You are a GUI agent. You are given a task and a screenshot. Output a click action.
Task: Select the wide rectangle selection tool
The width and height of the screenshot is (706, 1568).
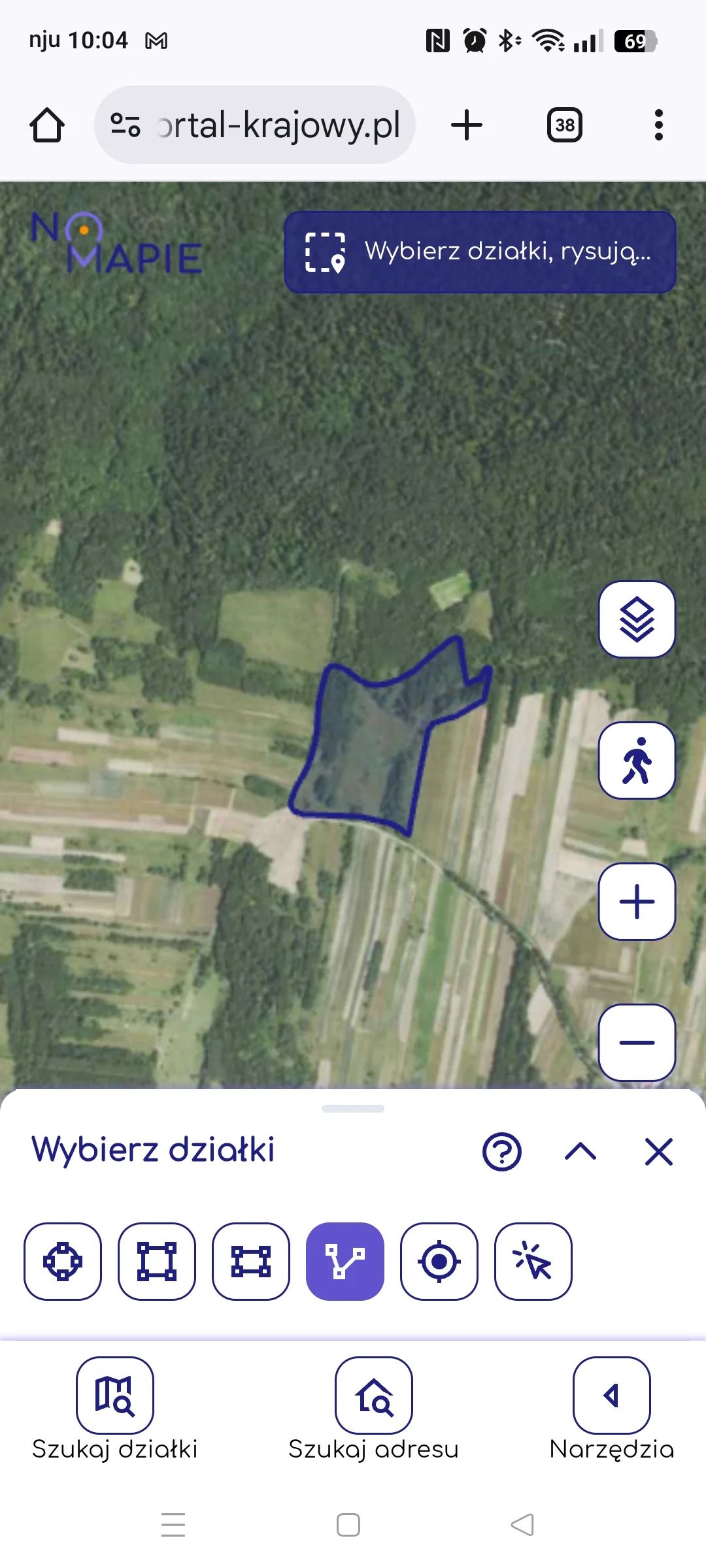251,1262
